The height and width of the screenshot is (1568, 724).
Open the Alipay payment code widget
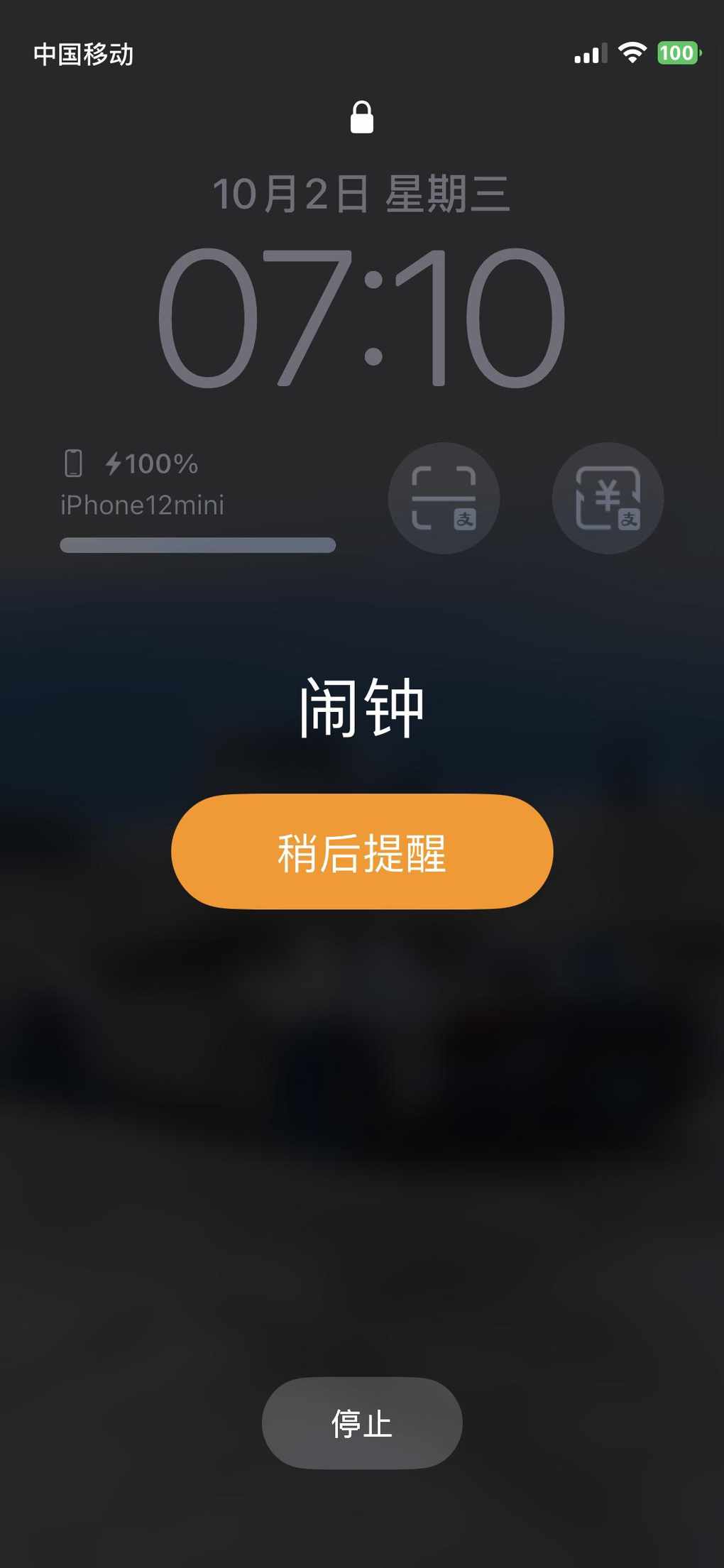(608, 498)
